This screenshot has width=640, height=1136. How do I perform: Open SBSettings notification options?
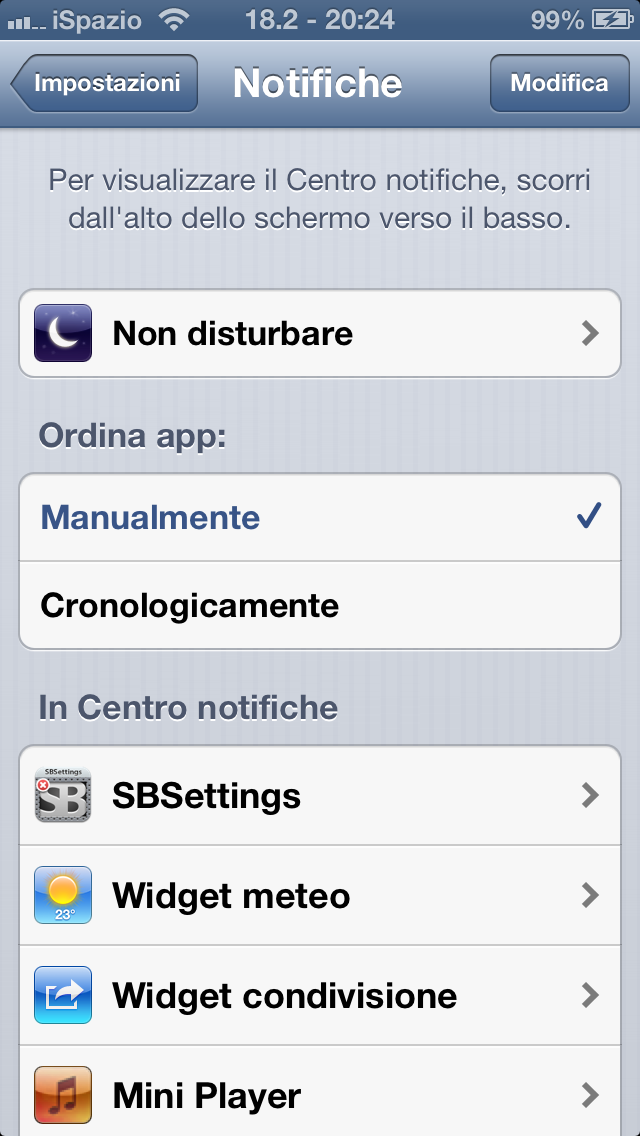pos(320,796)
